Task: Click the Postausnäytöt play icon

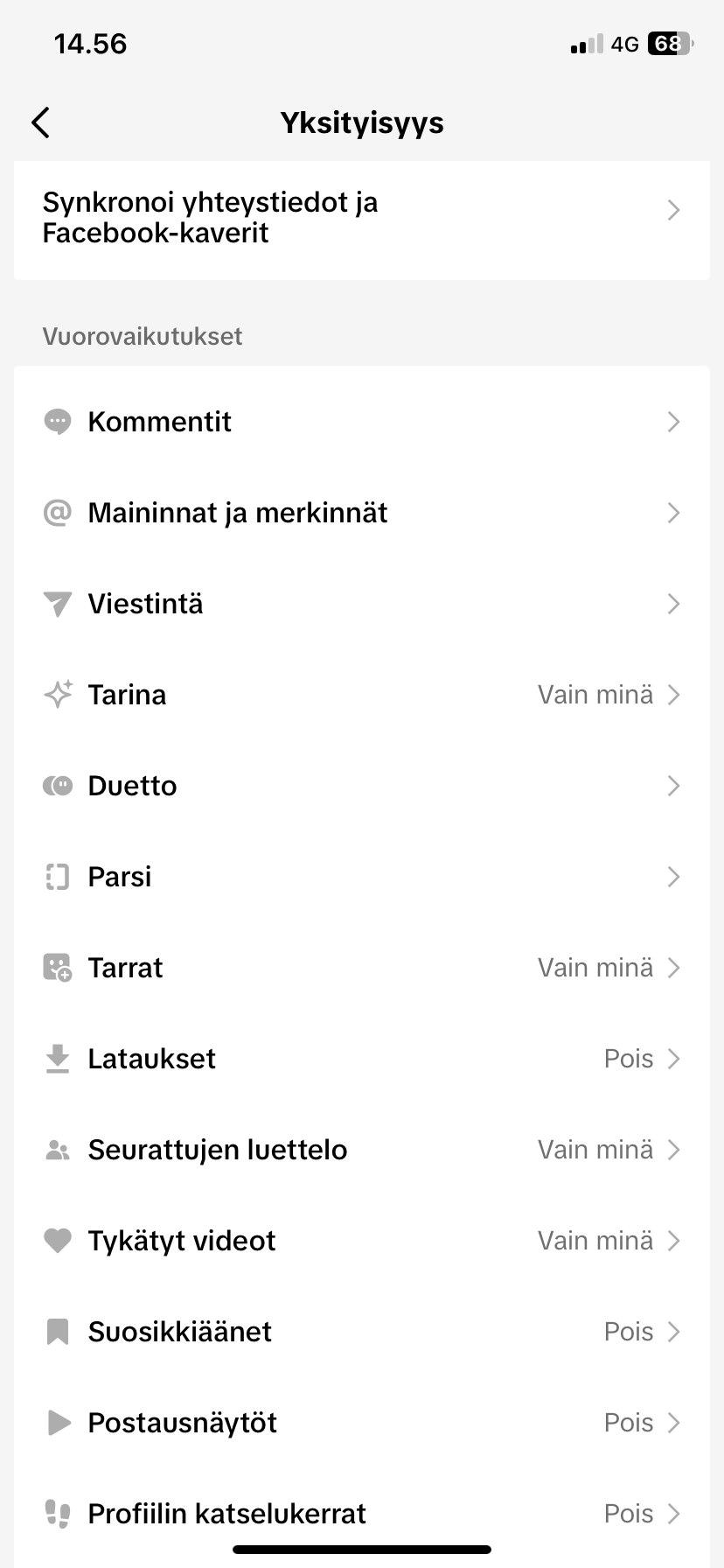Action: 57,1423
